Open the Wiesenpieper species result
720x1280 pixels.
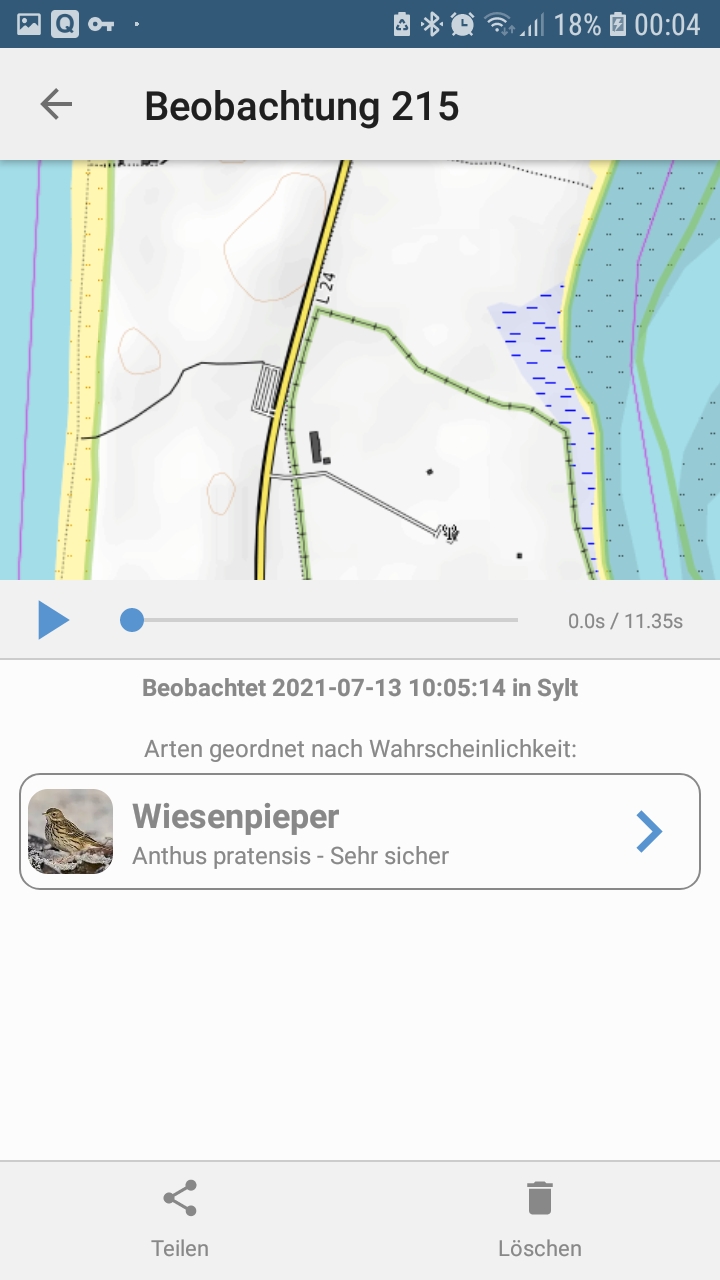[360, 831]
